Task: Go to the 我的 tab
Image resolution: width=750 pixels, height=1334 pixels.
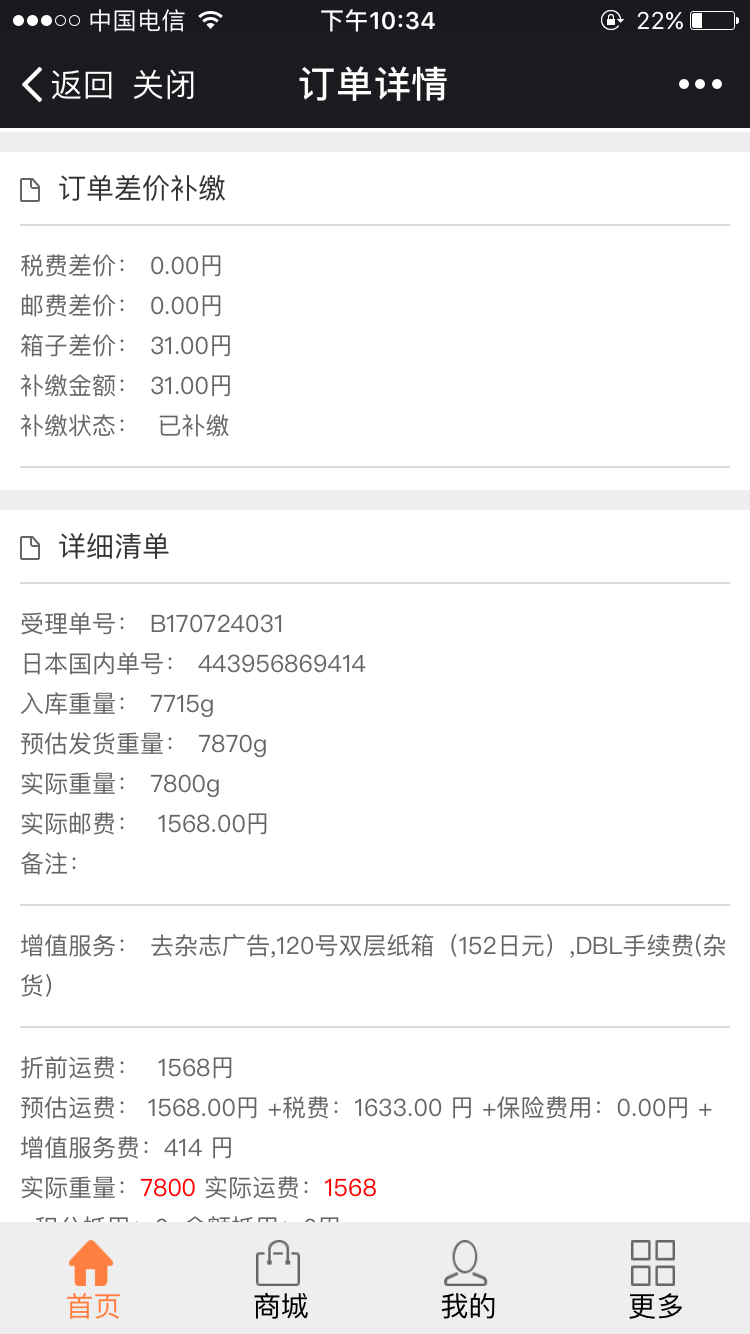Action: click(x=467, y=1279)
